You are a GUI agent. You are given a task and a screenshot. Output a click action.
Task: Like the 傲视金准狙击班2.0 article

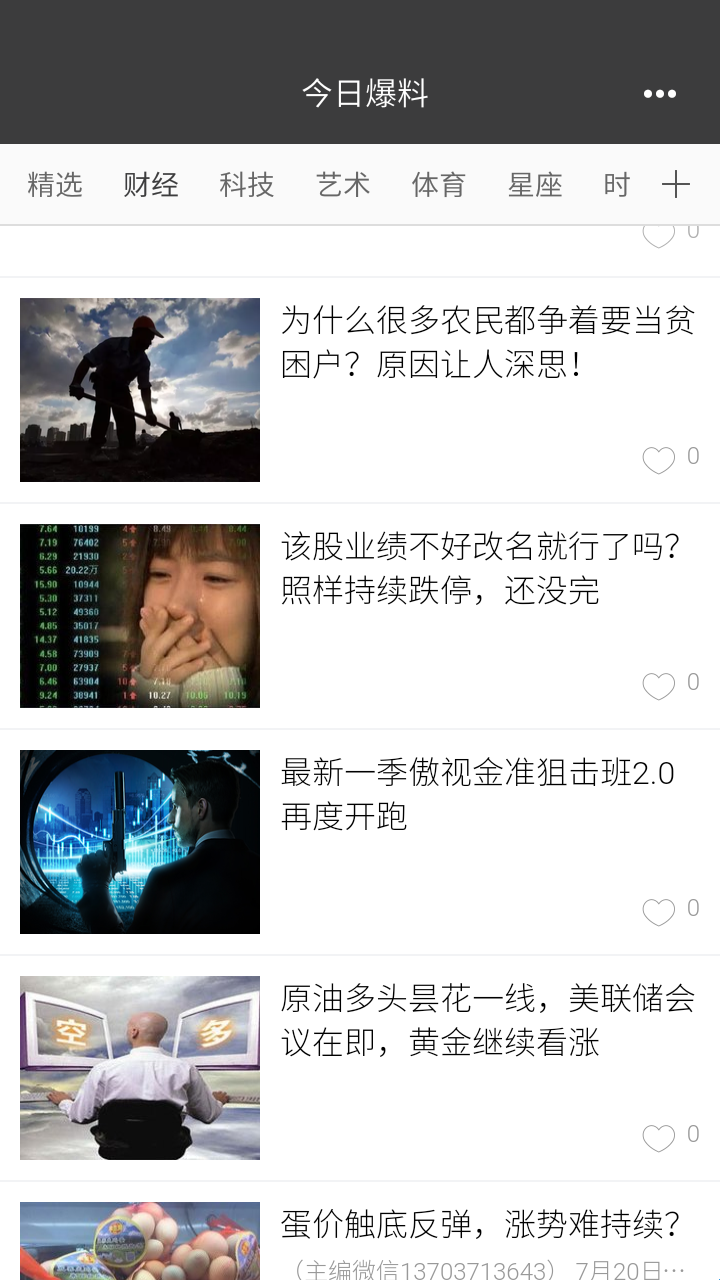[x=659, y=912]
